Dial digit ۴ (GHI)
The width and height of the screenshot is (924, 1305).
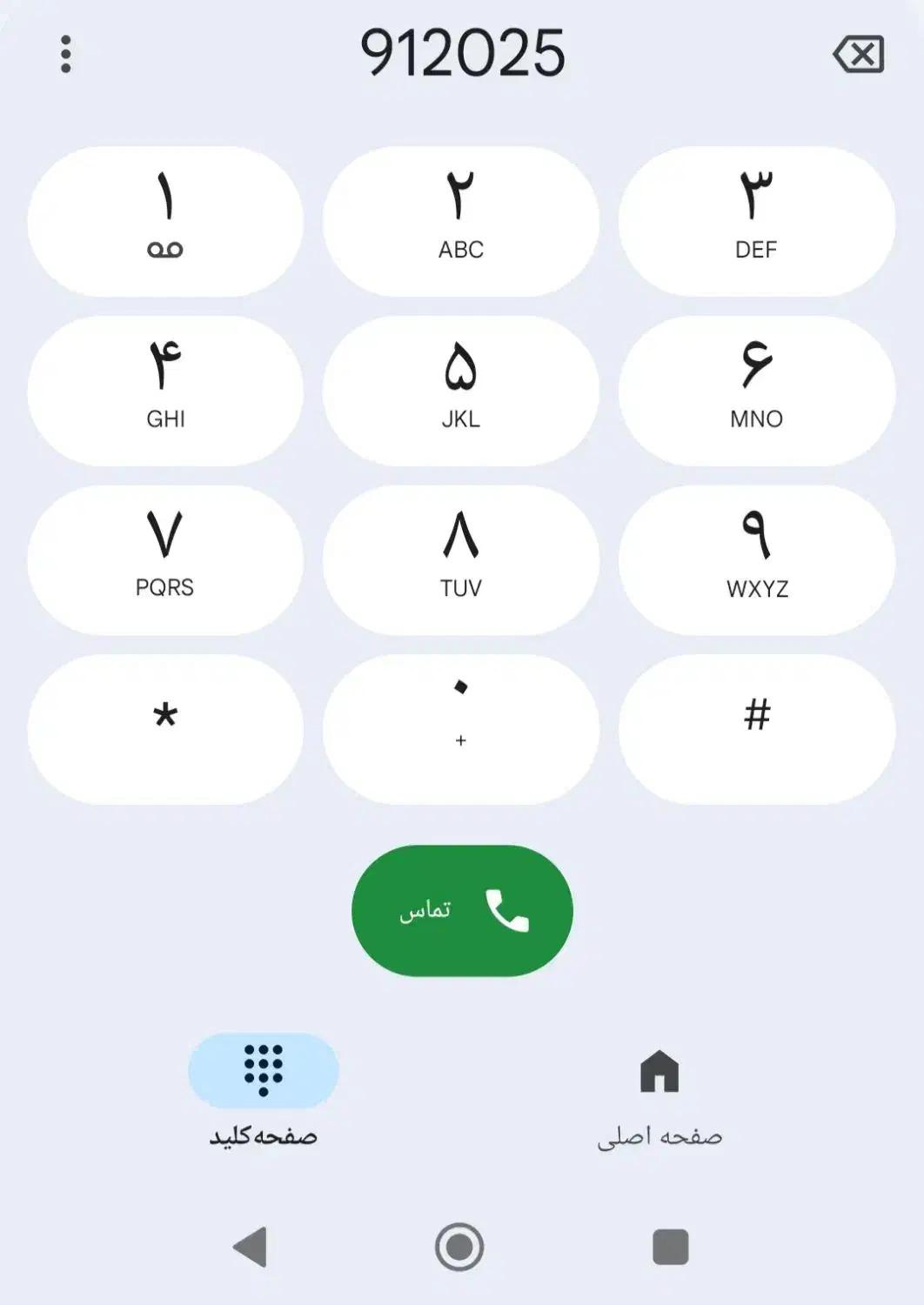[x=165, y=391]
